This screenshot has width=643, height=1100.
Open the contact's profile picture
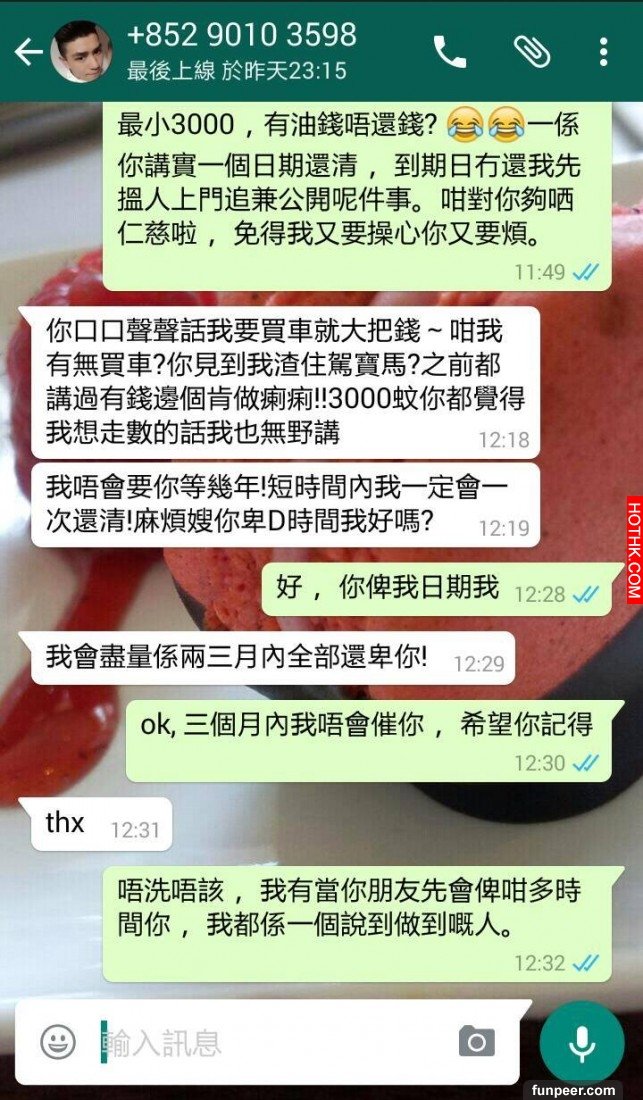[x=81, y=51]
